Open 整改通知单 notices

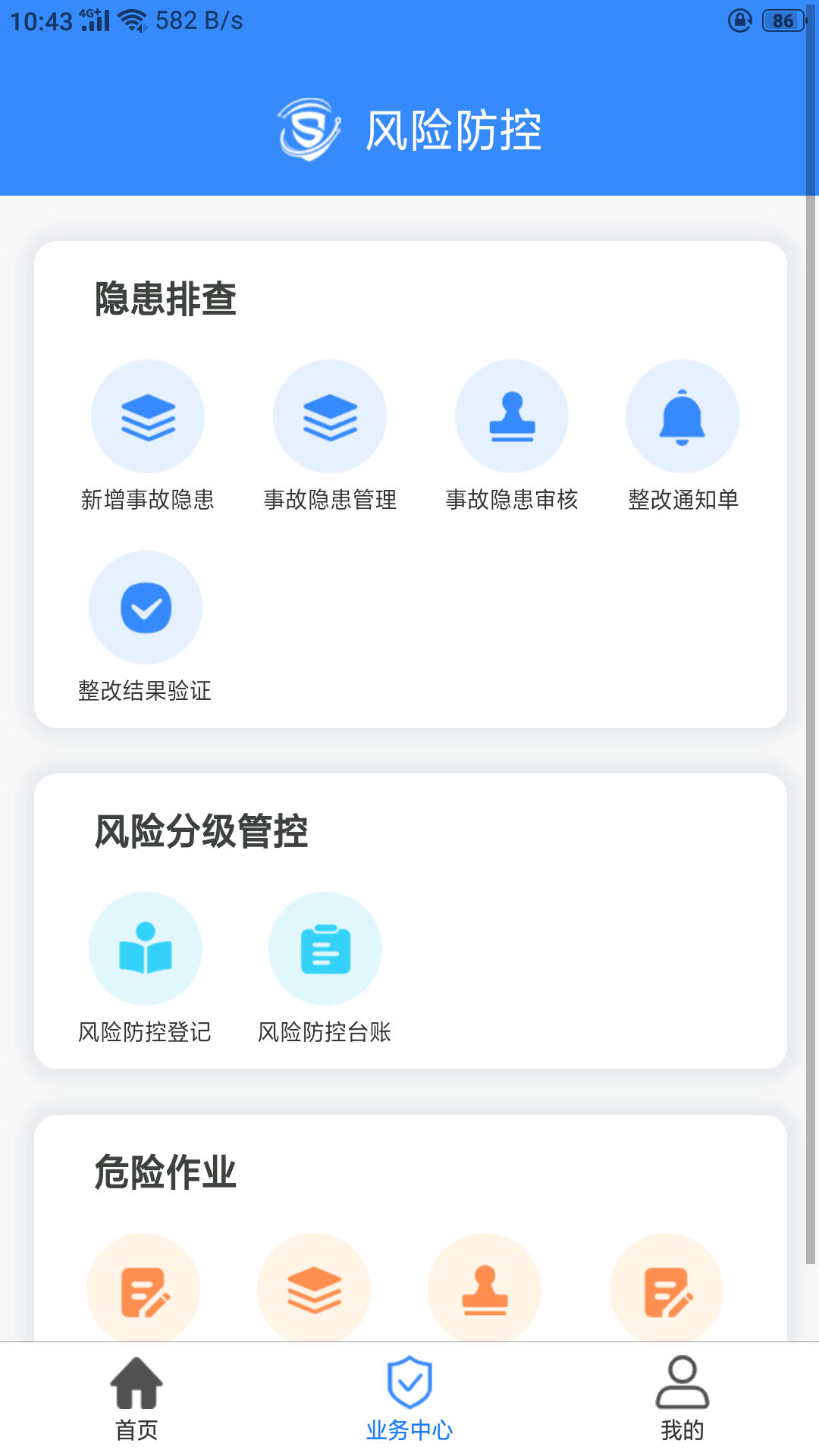pos(682,436)
